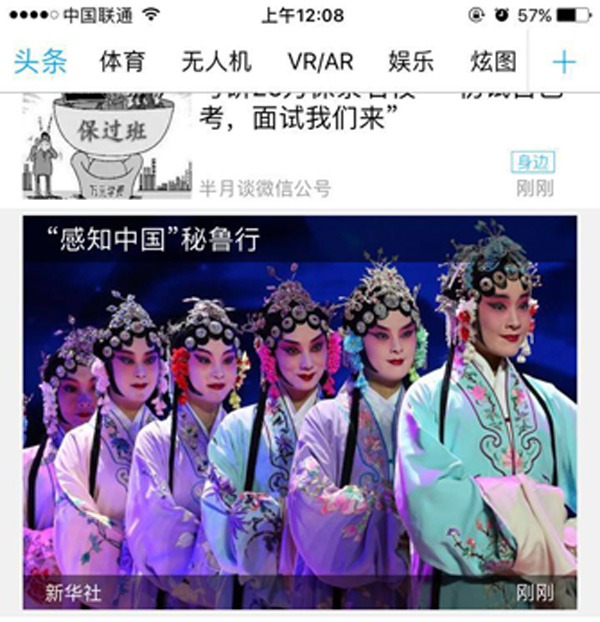The width and height of the screenshot is (600, 622).
Task: Open the "感知中国"秘鲁行 photo story
Action: tap(300, 410)
